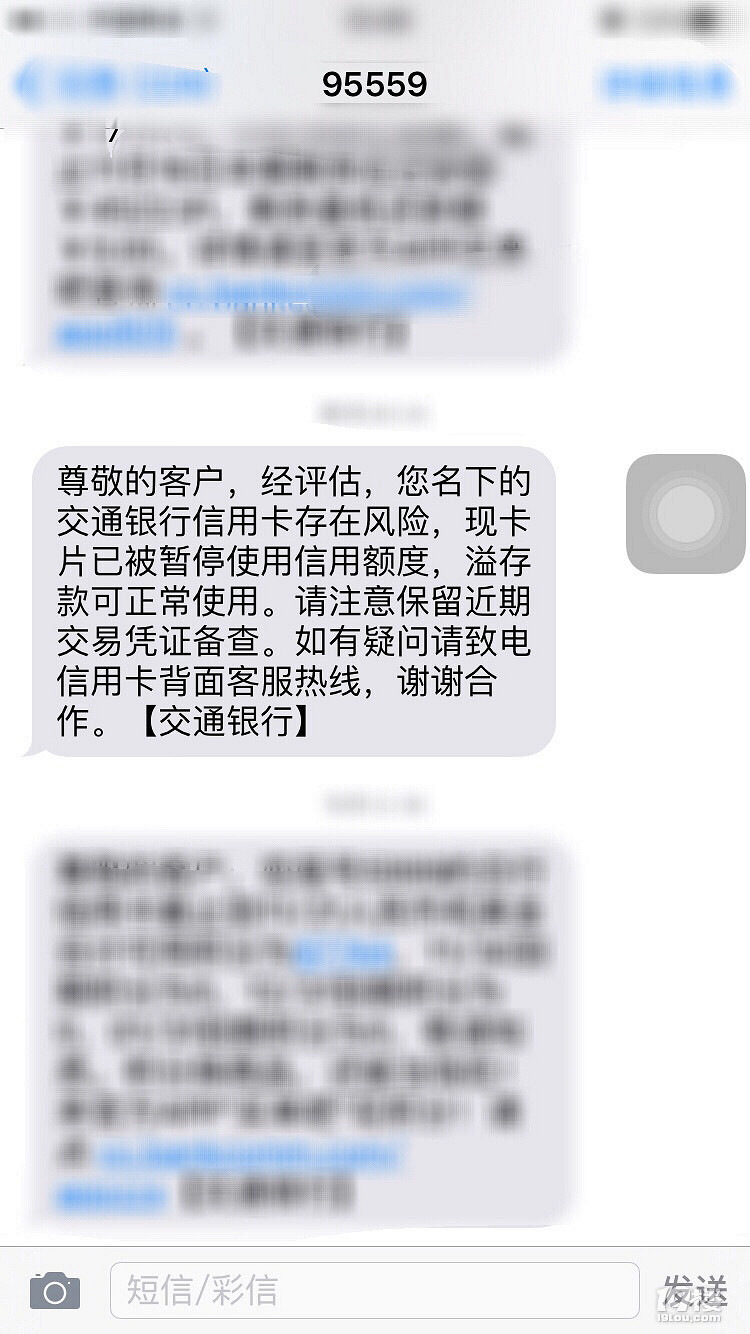Tap the 95559 contact number header

374,84
